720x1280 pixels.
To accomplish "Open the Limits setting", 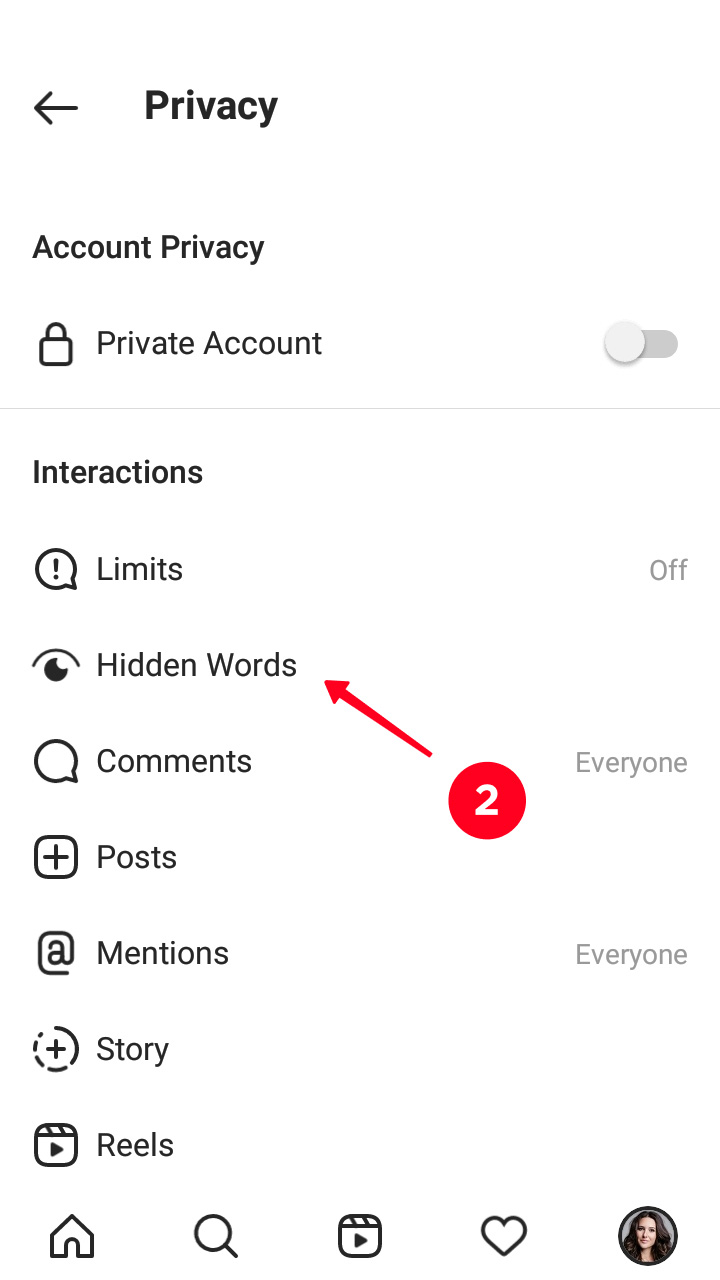I will [360, 569].
